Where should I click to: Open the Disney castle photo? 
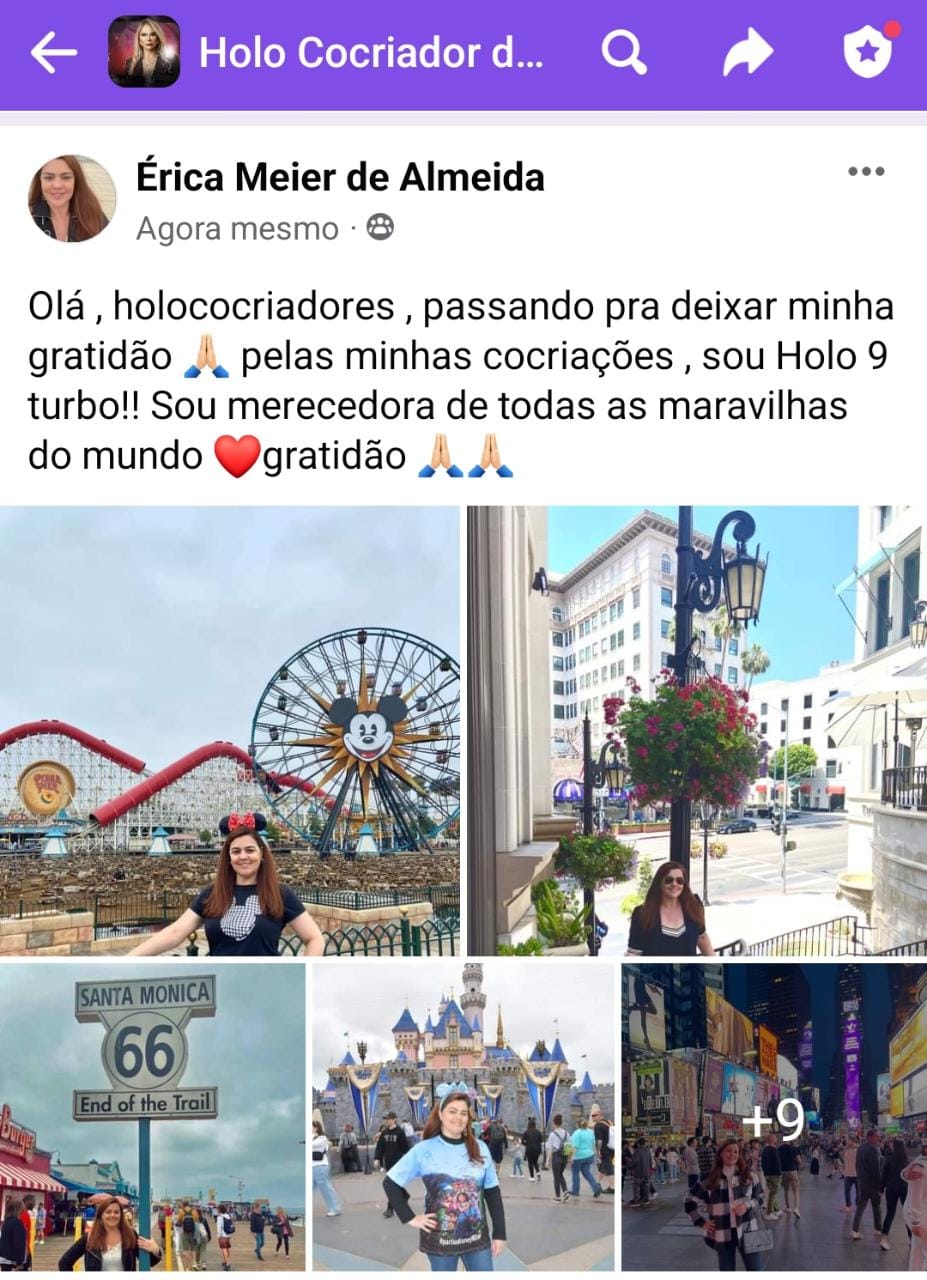tap(463, 1116)
